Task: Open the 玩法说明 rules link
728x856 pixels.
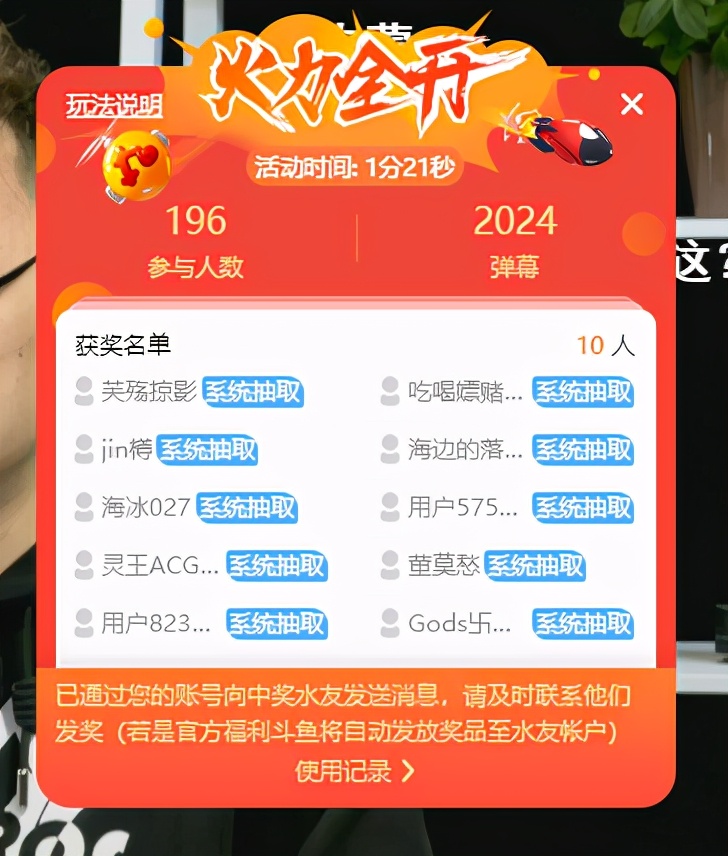Action: pos(114,106)
